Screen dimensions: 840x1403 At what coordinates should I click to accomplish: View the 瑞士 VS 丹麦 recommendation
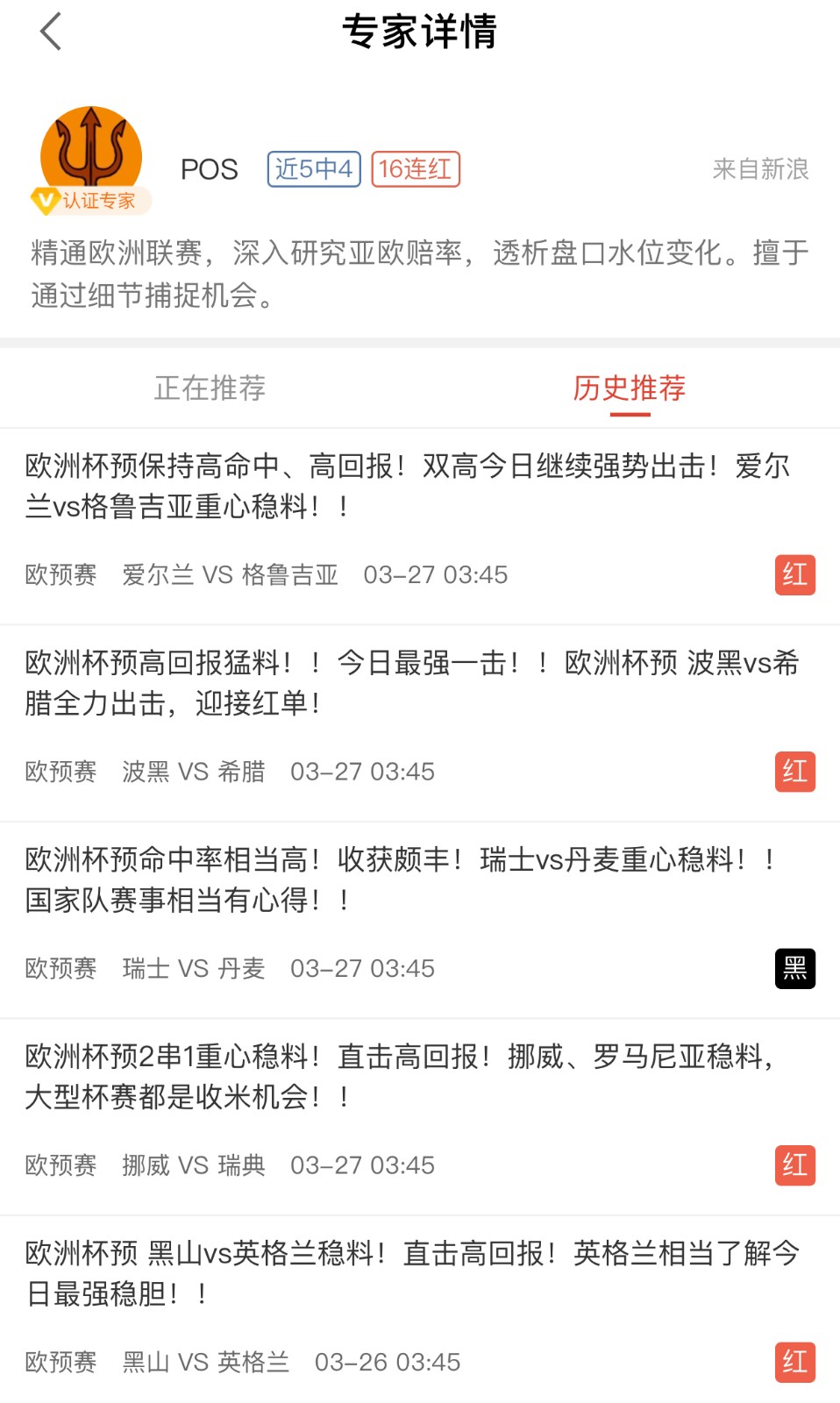(x=420, y=921)
